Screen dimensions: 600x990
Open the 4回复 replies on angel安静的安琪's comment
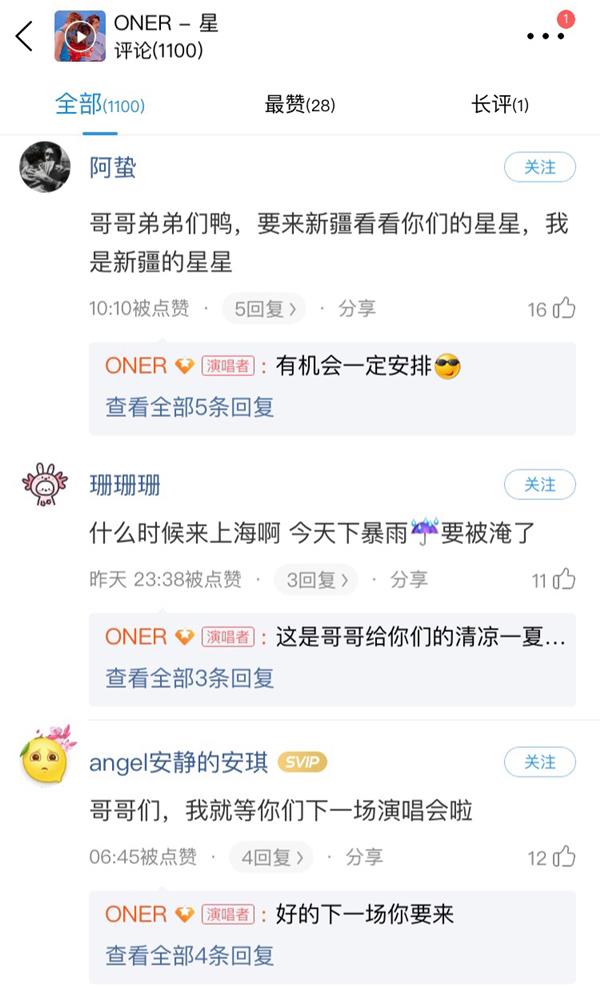click(x=272, y=857)
